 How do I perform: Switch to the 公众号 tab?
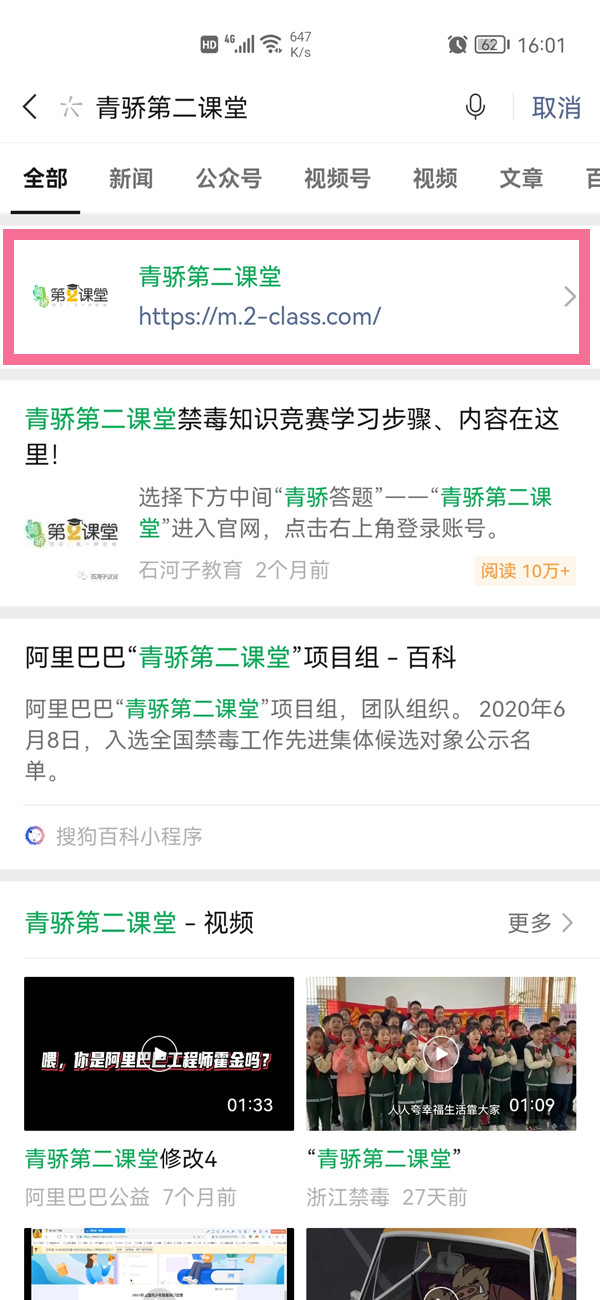coord(229,179)
